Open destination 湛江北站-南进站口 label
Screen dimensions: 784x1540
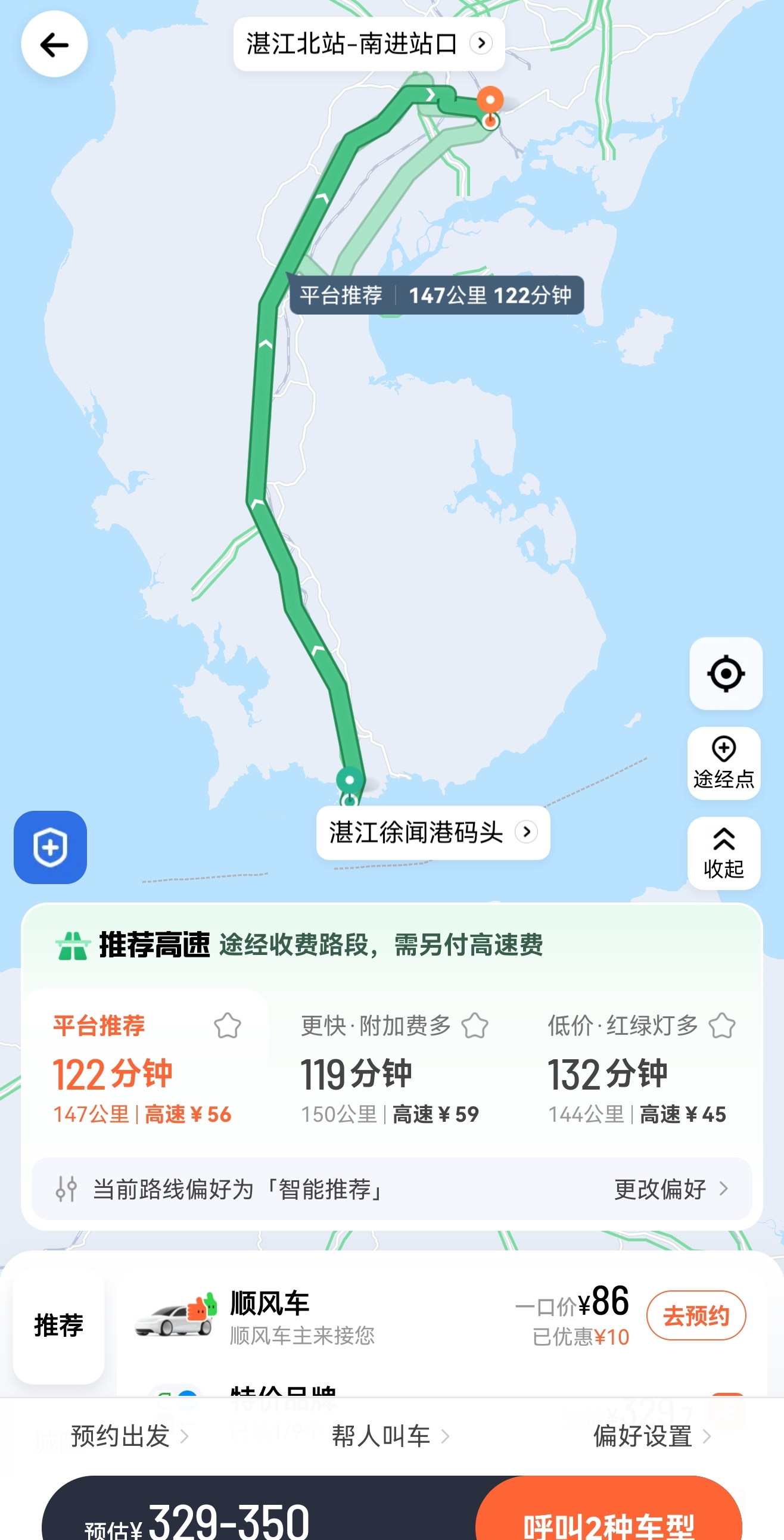[x=368, y=44]
